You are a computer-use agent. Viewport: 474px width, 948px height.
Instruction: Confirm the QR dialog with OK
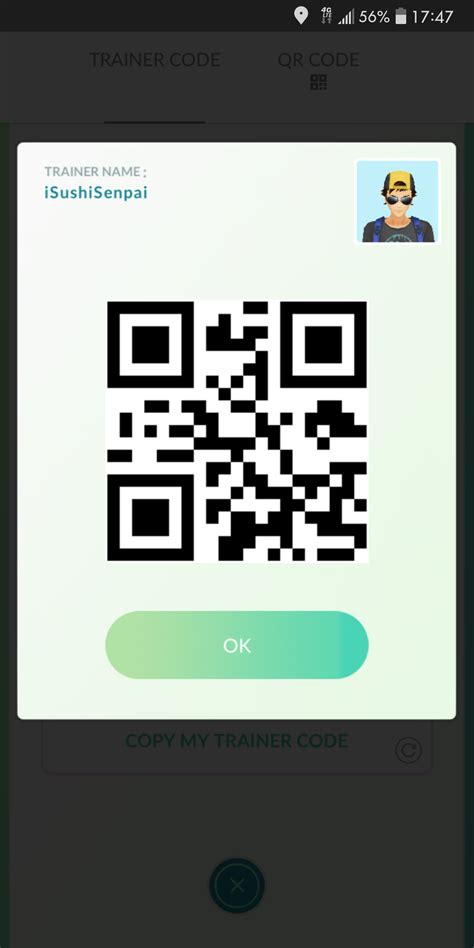tap(236, 644)
